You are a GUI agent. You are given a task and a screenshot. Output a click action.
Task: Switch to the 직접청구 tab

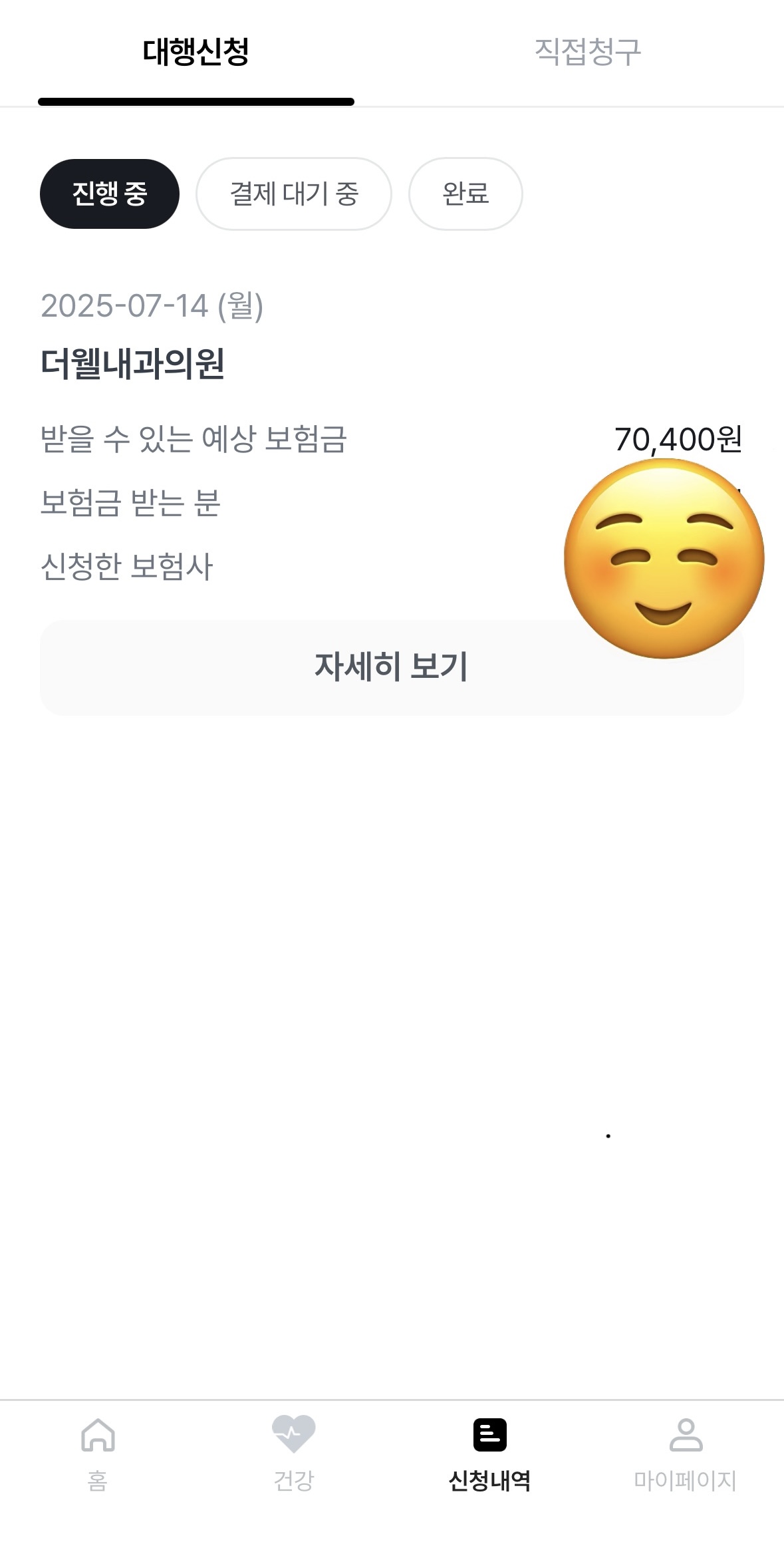[588, 52]
